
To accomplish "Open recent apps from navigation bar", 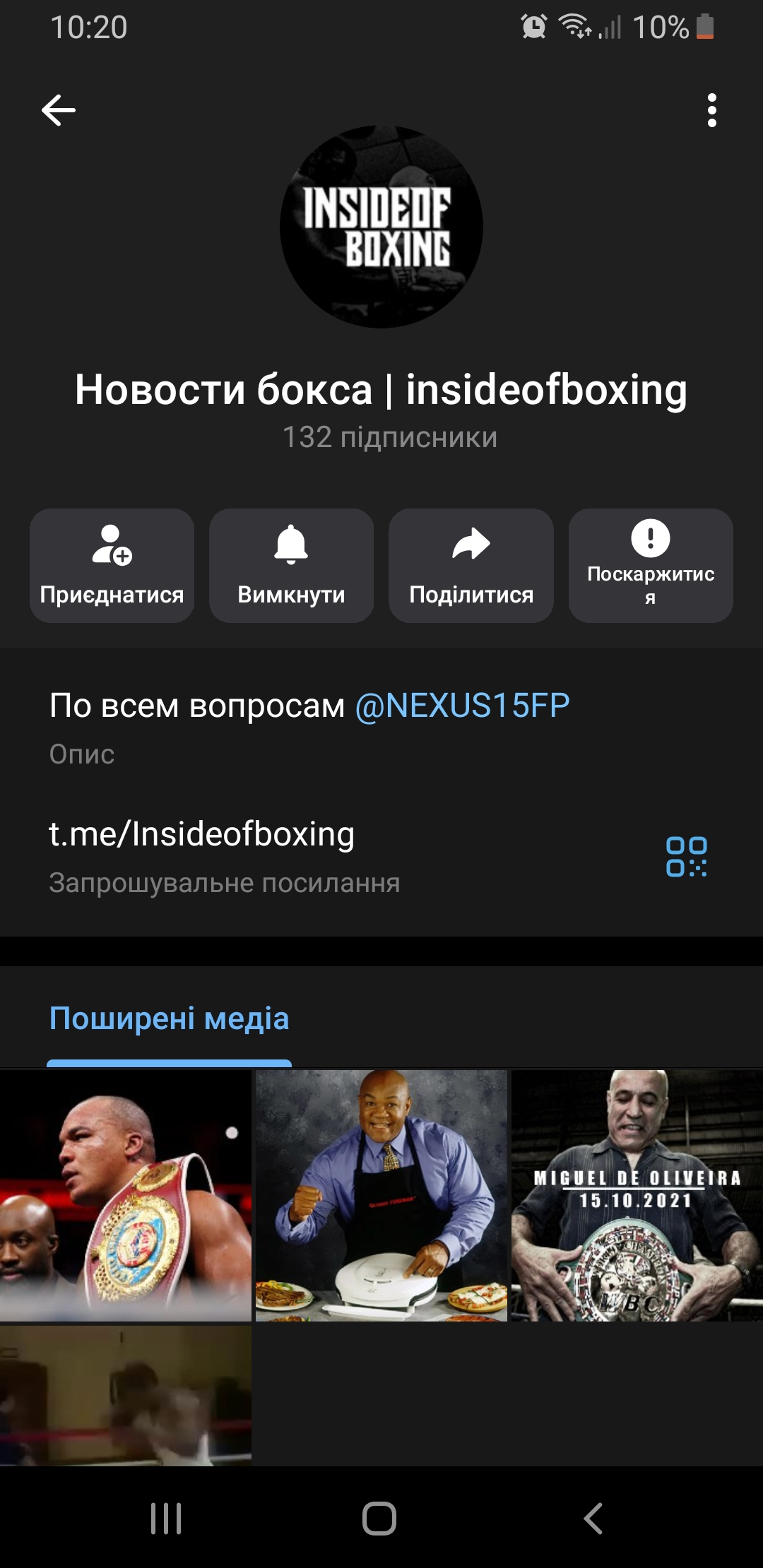I will (167, 1518).
